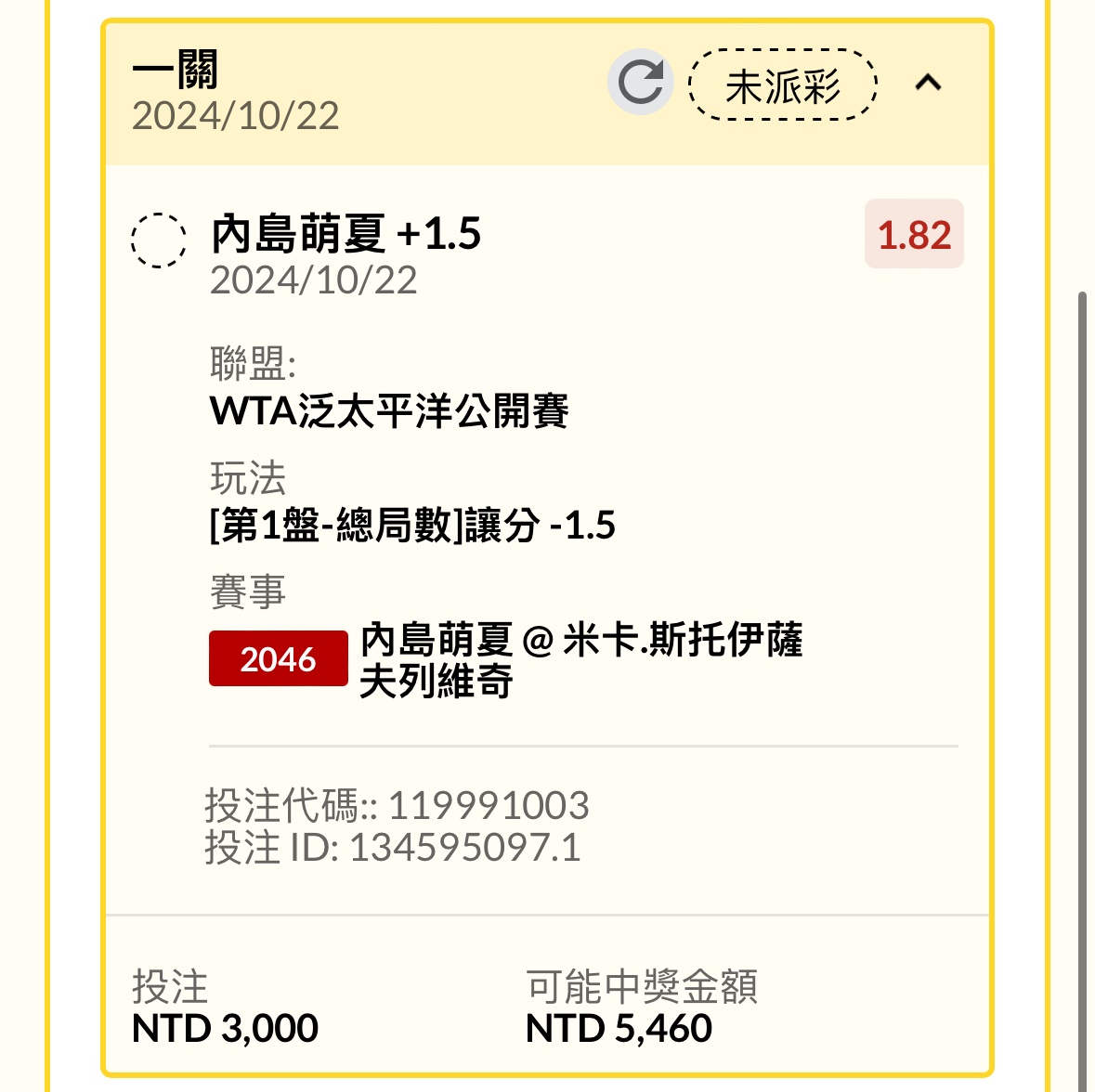Refresh the bet slip status
This screenshot has height=1092, width=1095.
tap(640, 83)
